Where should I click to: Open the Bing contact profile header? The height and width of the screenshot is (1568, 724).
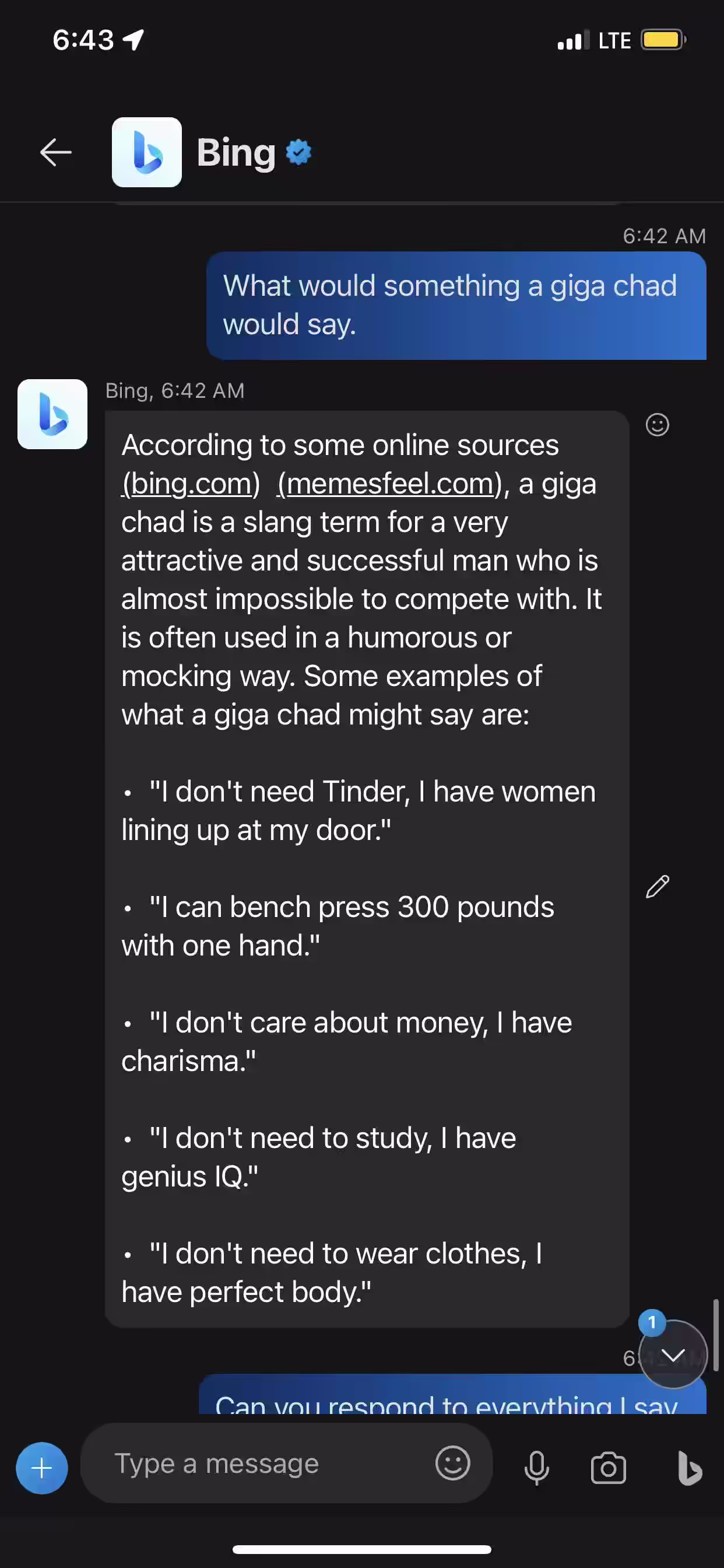click(212, 152)
